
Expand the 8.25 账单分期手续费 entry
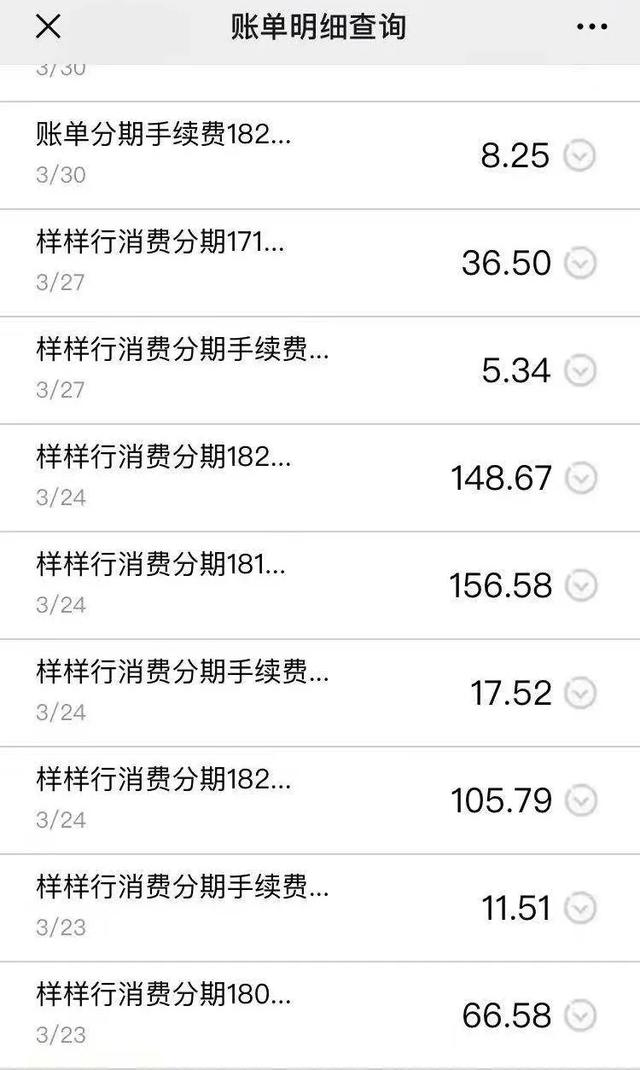coord(580,156)
